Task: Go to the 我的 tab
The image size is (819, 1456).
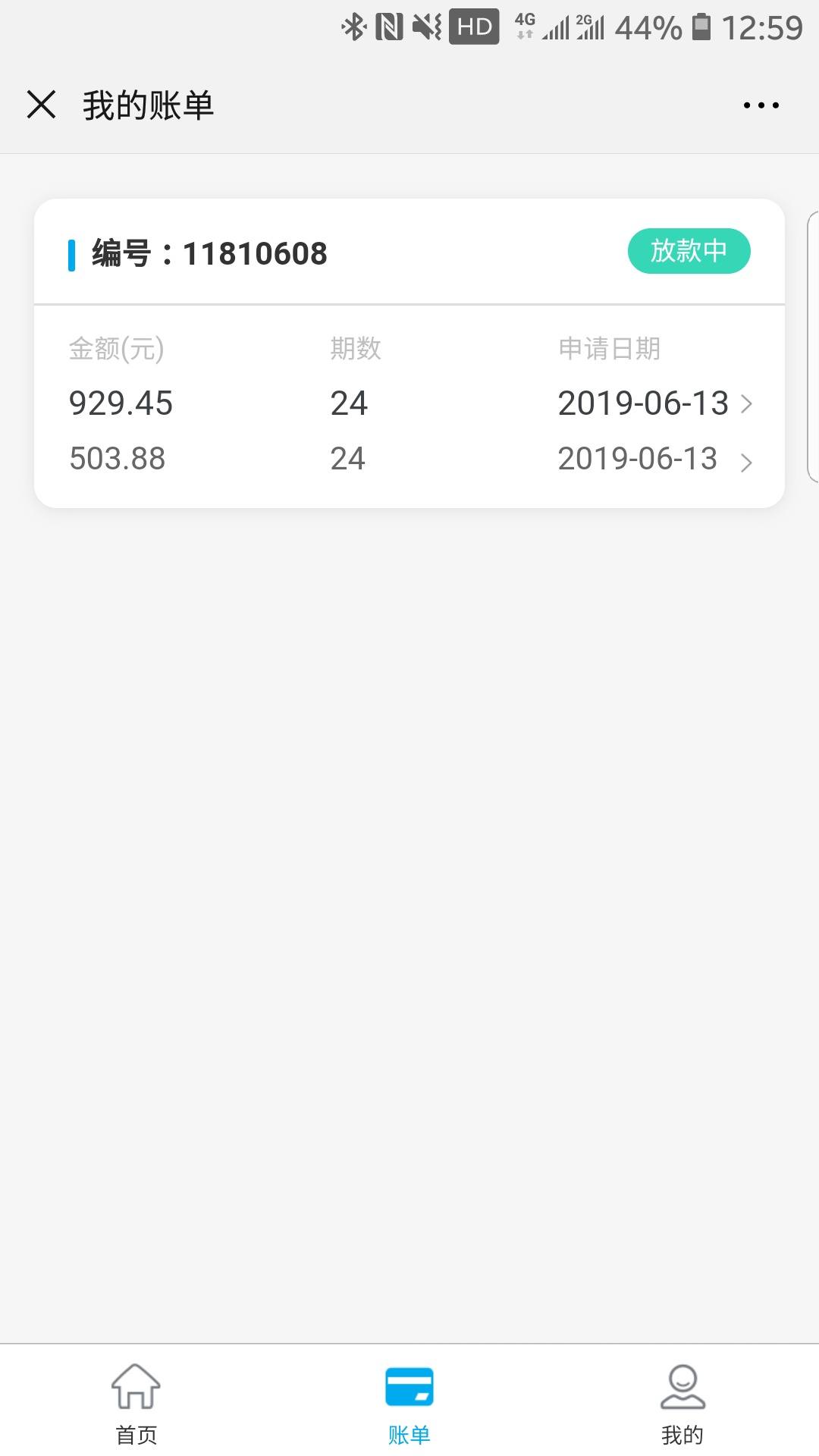Action: tap(682, 1403)
